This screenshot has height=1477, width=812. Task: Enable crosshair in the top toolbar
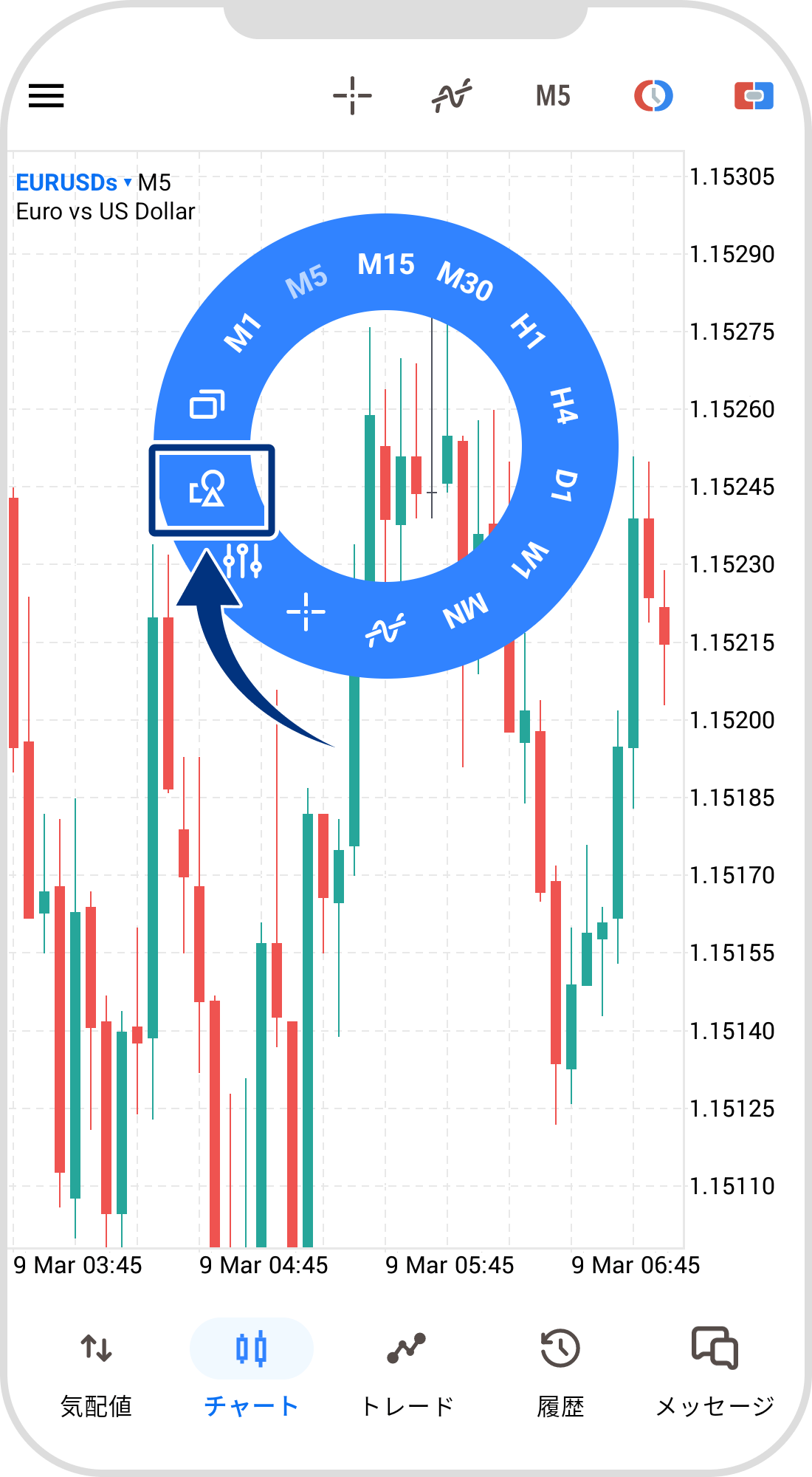[x=352, y=96]
